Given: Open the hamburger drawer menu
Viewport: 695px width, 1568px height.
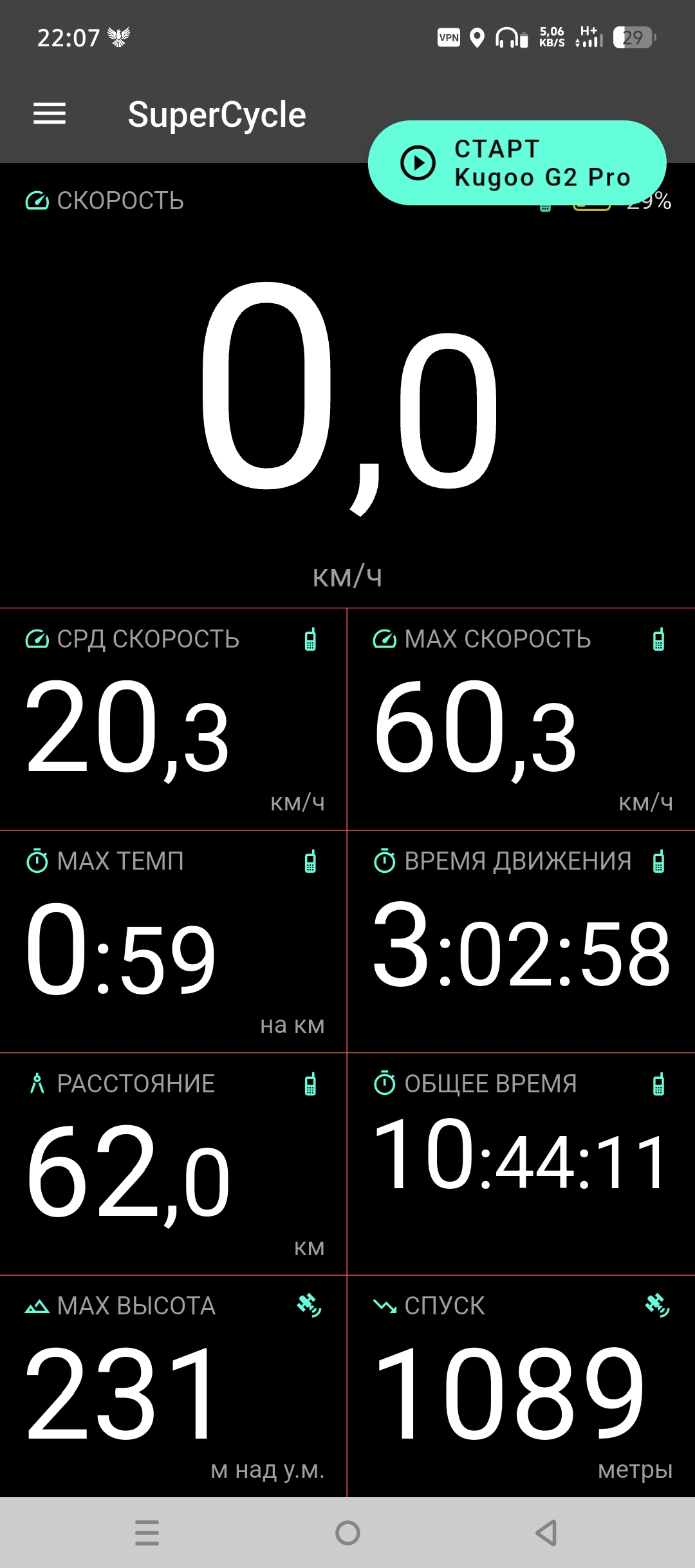Looking at the screenshot, I should [x=50, y=114].
